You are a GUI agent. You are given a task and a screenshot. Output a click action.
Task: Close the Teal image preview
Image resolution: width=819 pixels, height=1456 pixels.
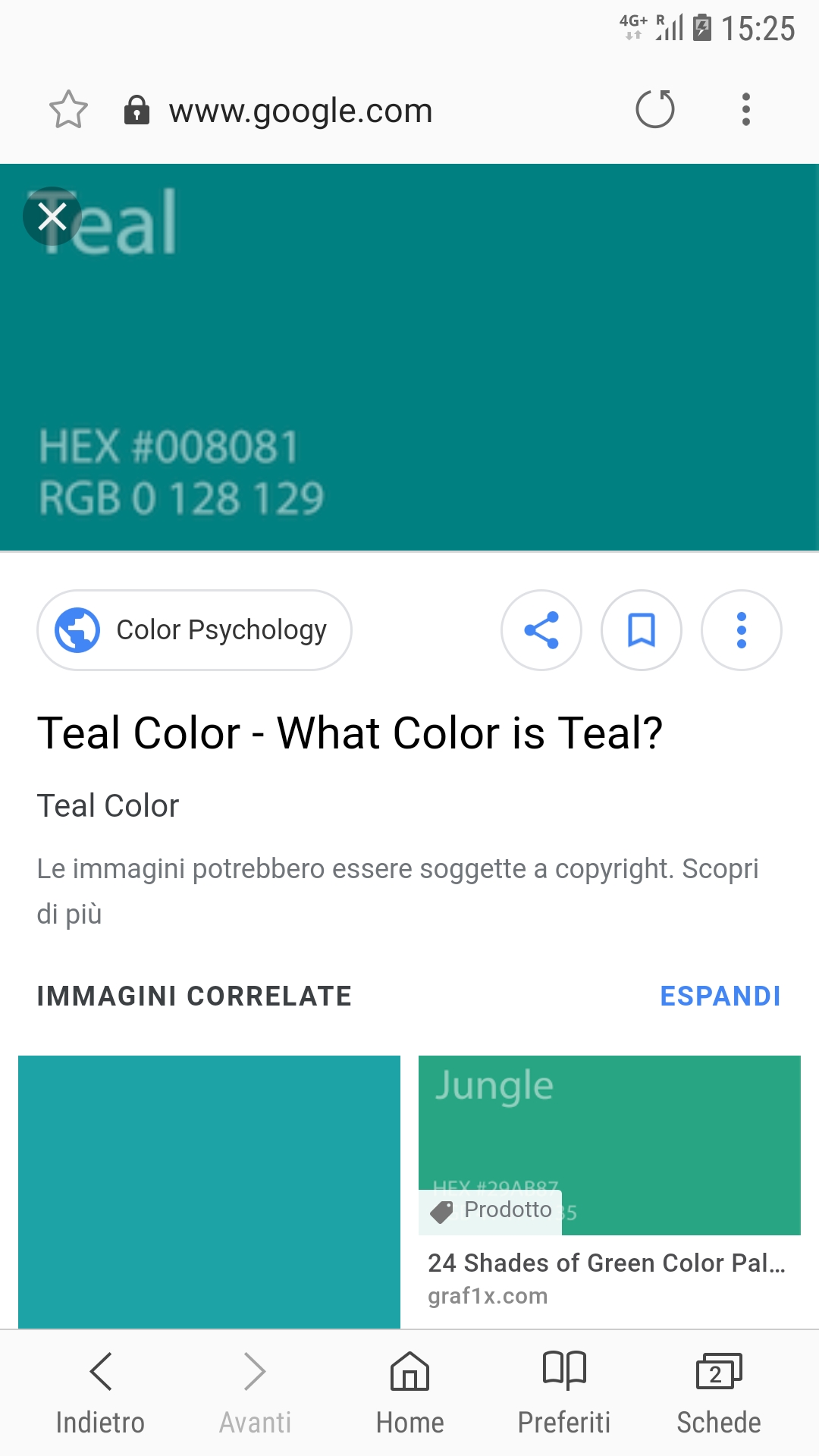coord(52,216)
